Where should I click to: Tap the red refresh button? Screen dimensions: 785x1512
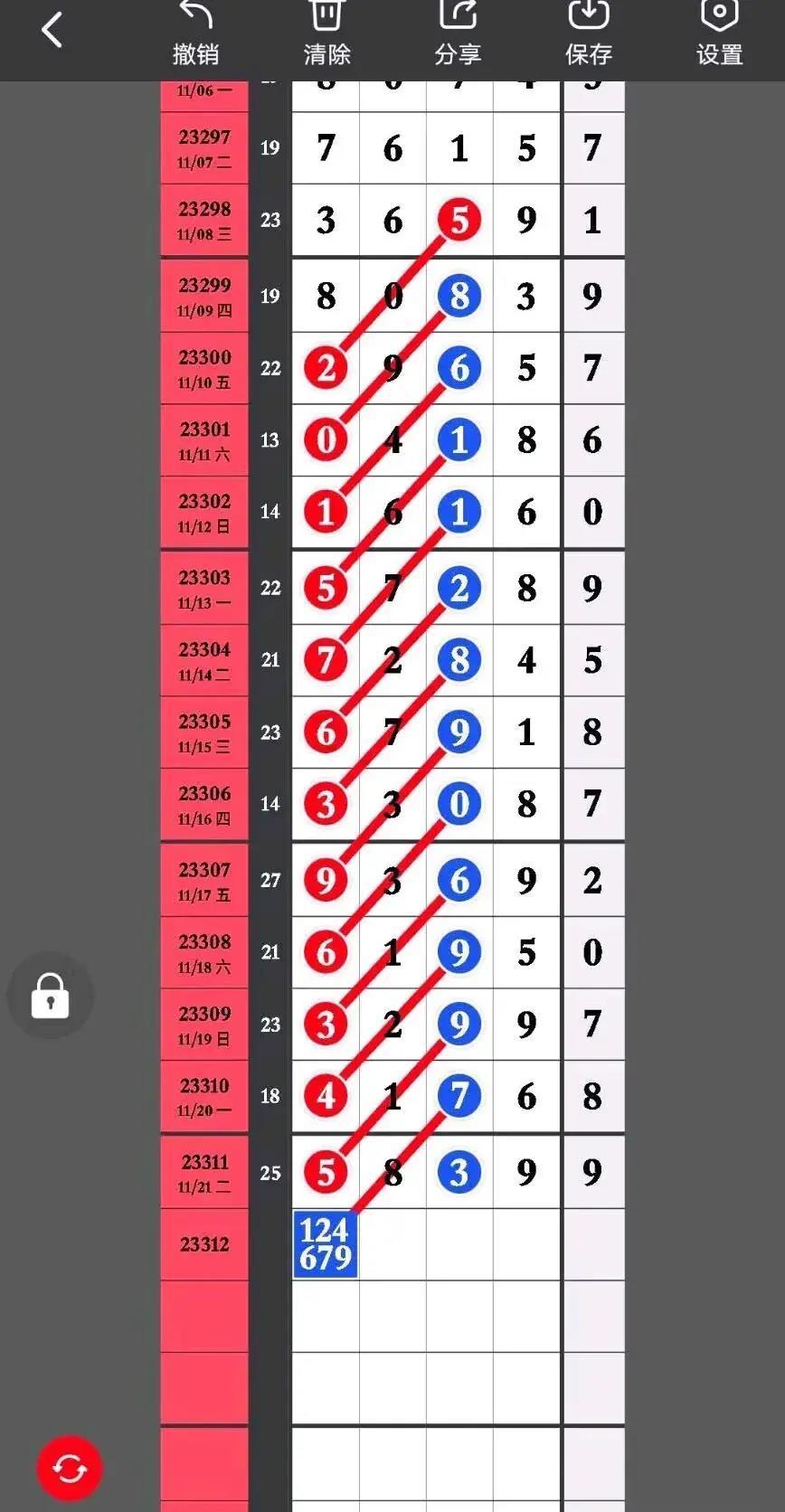(70, 1469)
